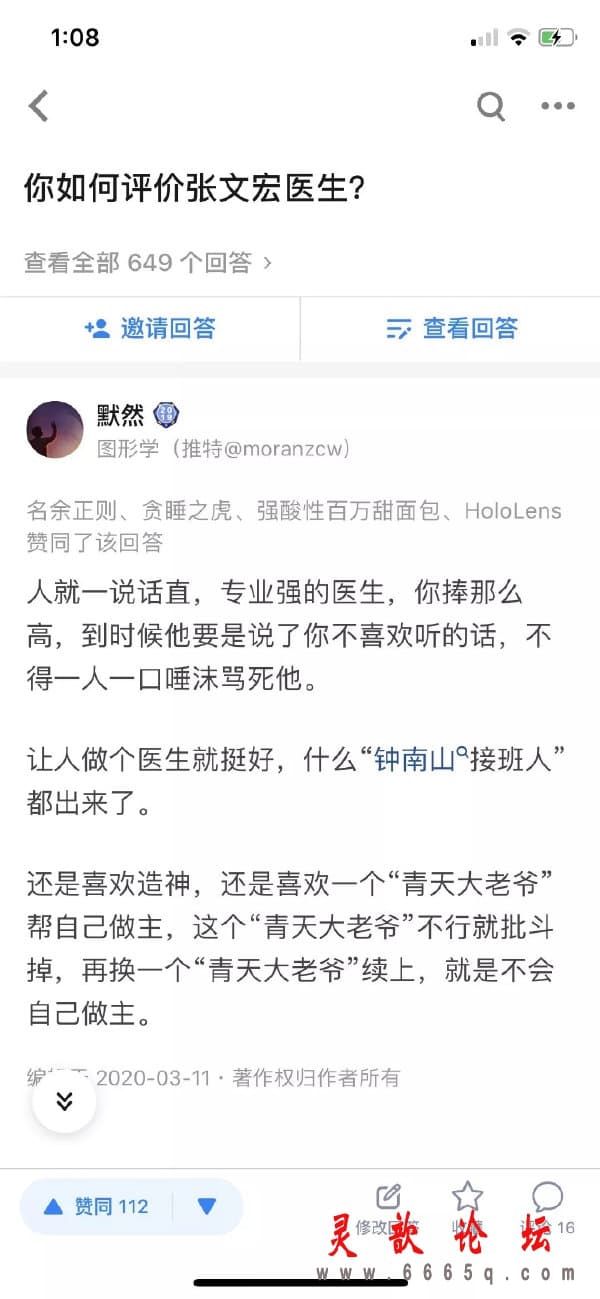This screenshot has width=600, height=1299.
Task: Tap the edit pencil icon in the bottom bar
Action: click(388, 1199)
